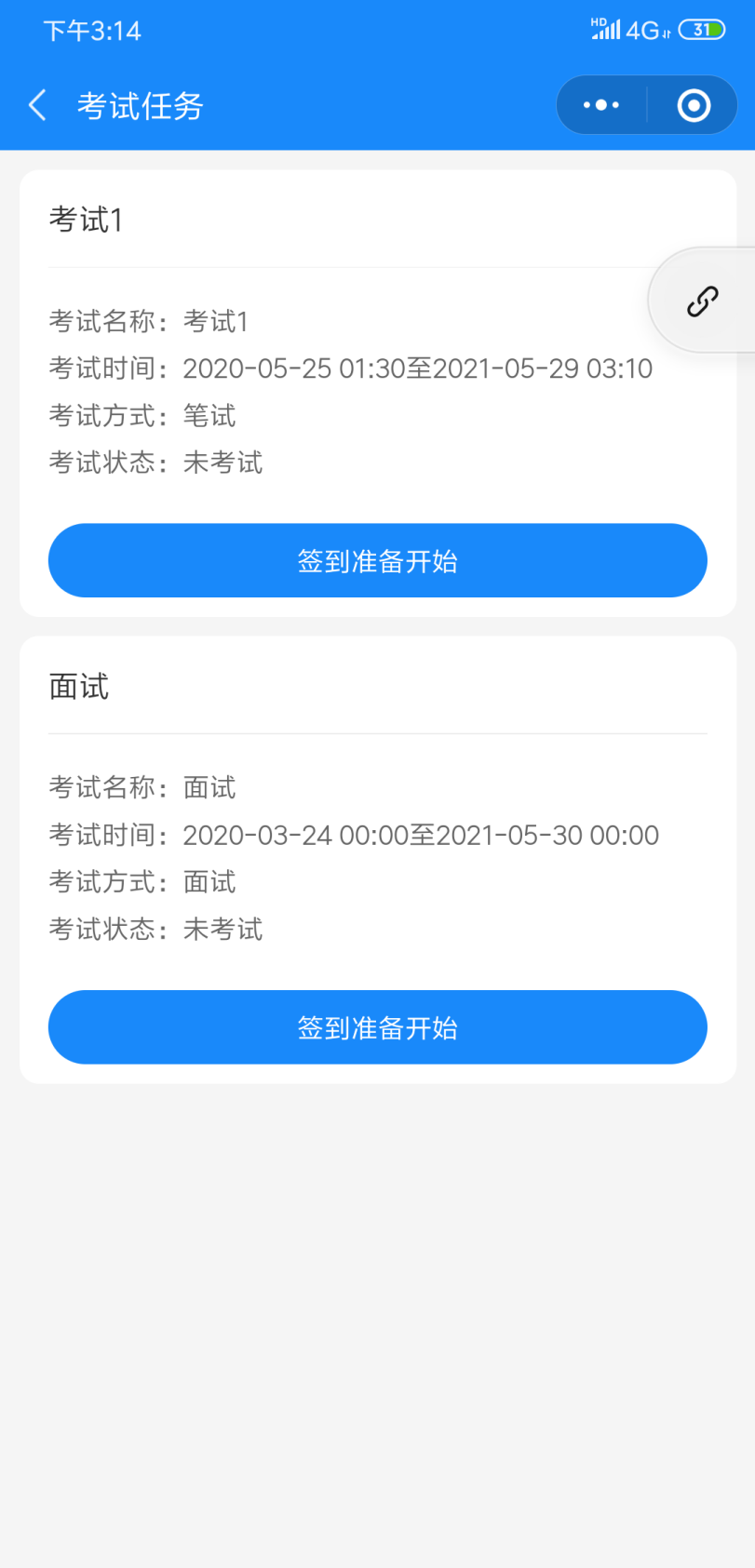Close the mini program via circle icon
Viewport: 755px width, 1568px height.
tap(694, 105)
